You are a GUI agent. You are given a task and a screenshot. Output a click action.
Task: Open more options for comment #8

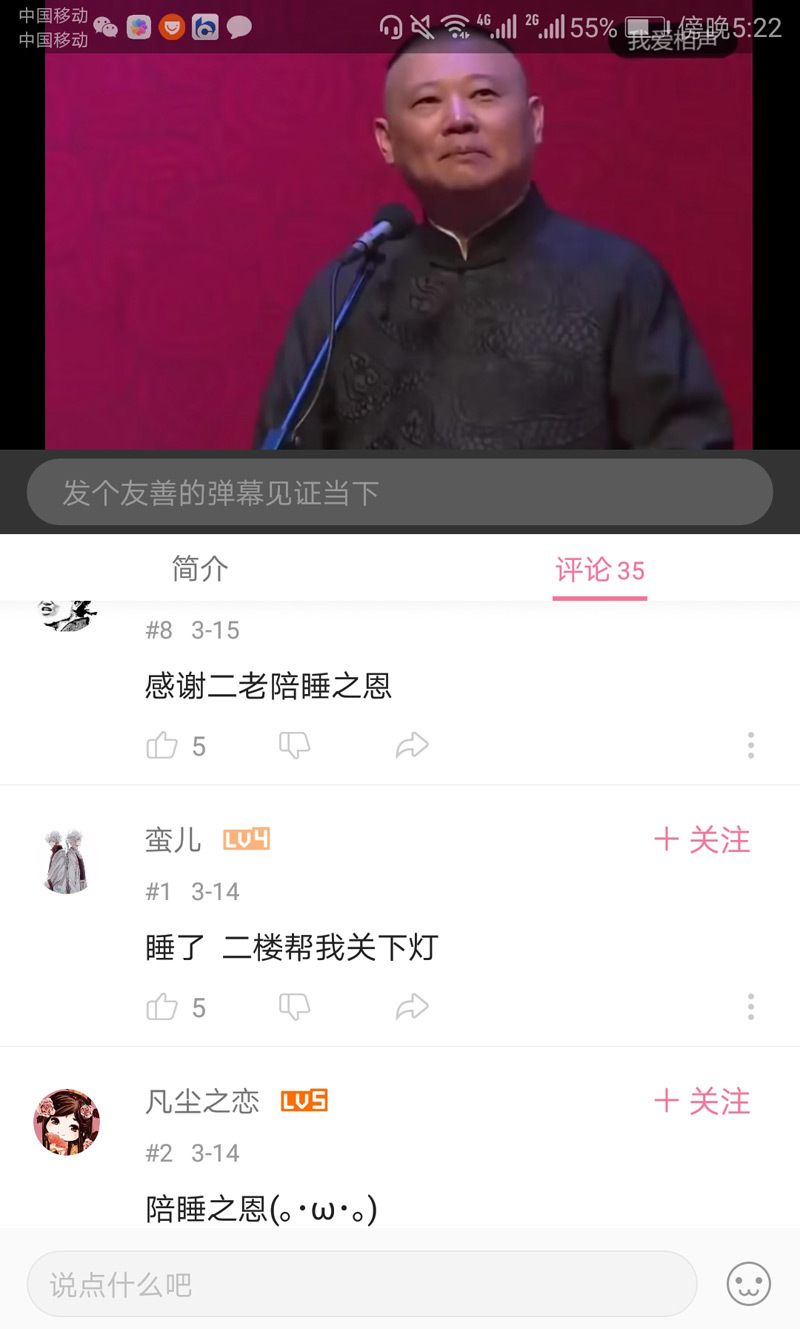point(750,745)
